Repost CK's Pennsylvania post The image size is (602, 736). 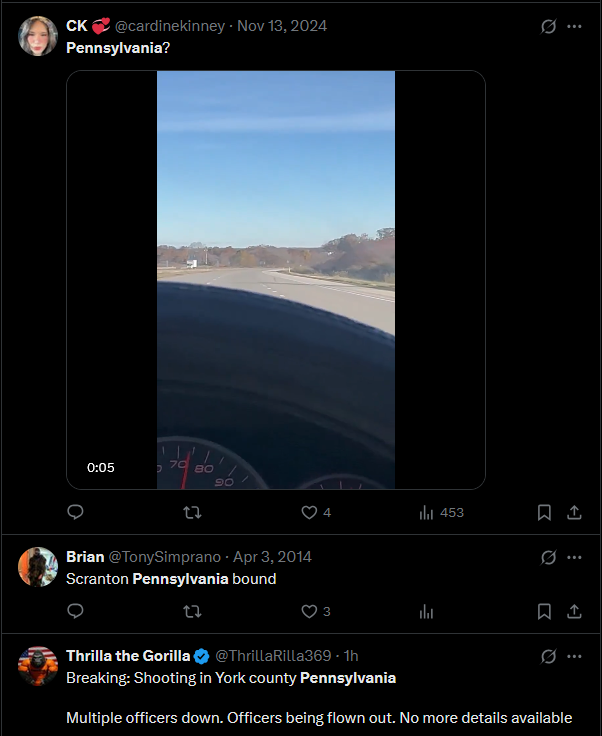click(x=193, y=512)
